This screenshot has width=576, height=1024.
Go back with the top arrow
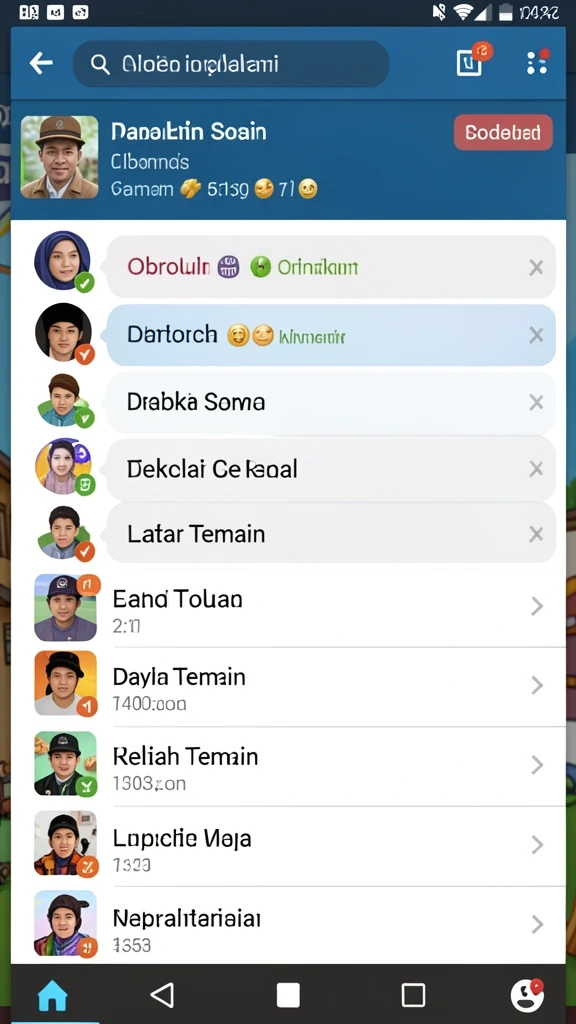pos(41,63)
